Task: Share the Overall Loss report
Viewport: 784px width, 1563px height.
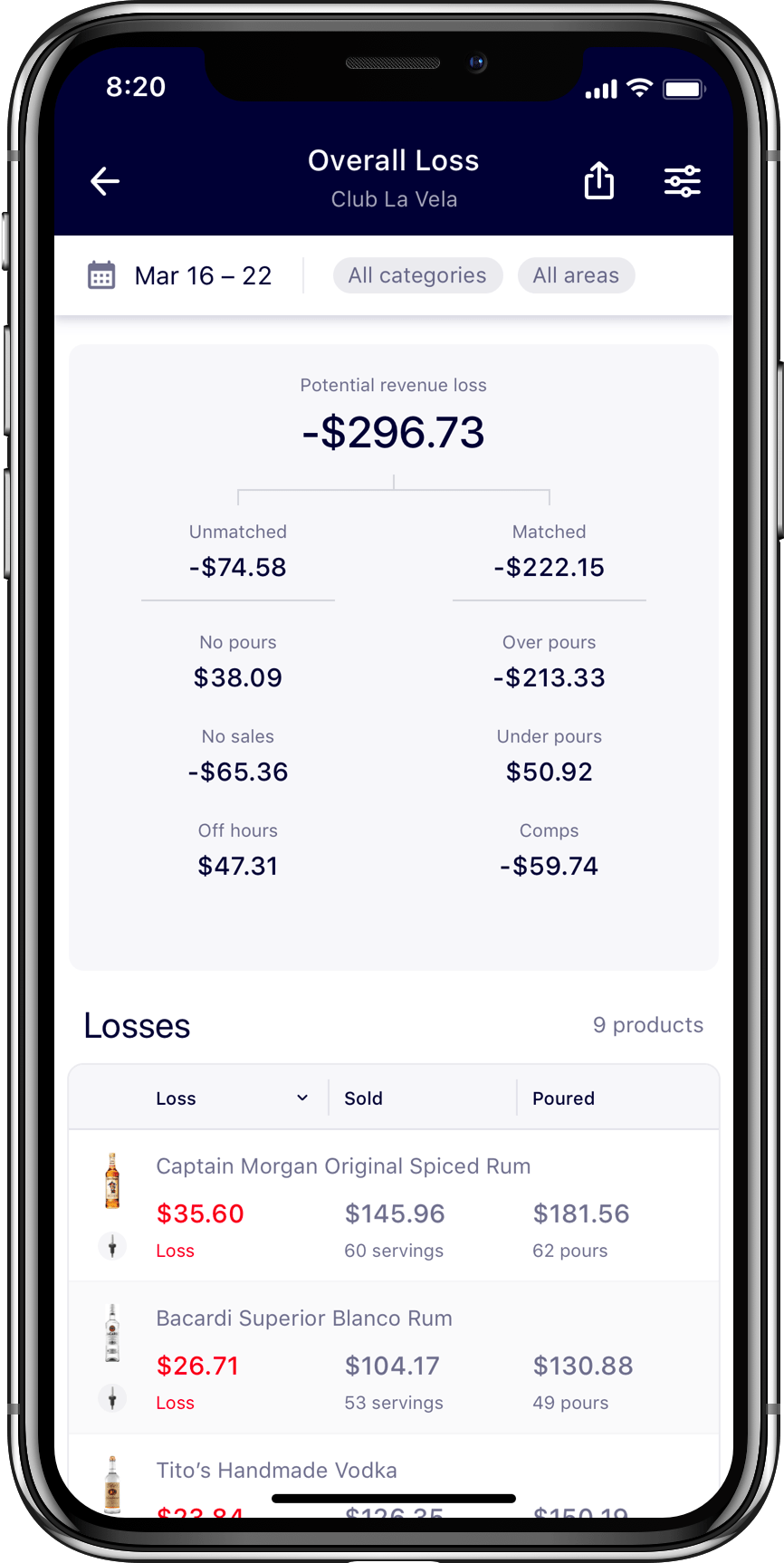Action: click(x=598, y=180)
